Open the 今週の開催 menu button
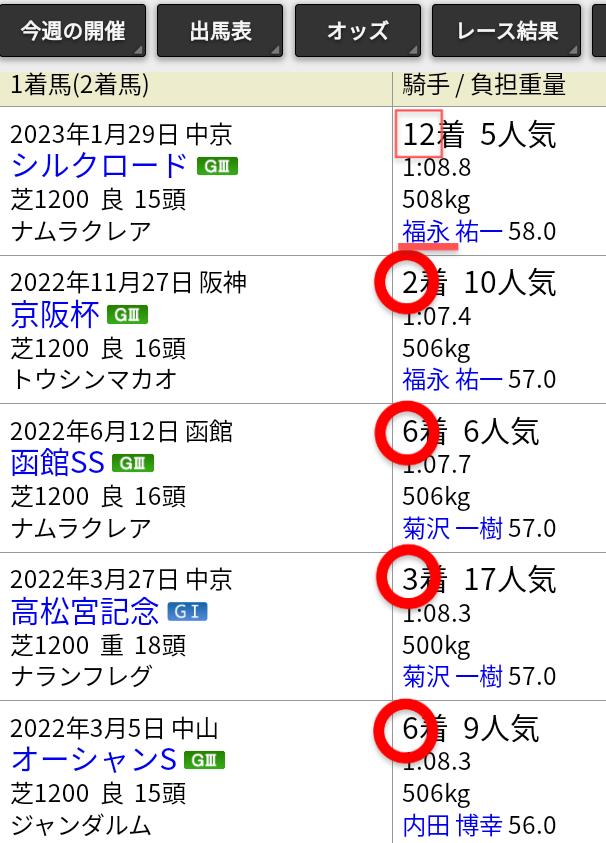This screenshot has width=606, height=843. (73, 31)
